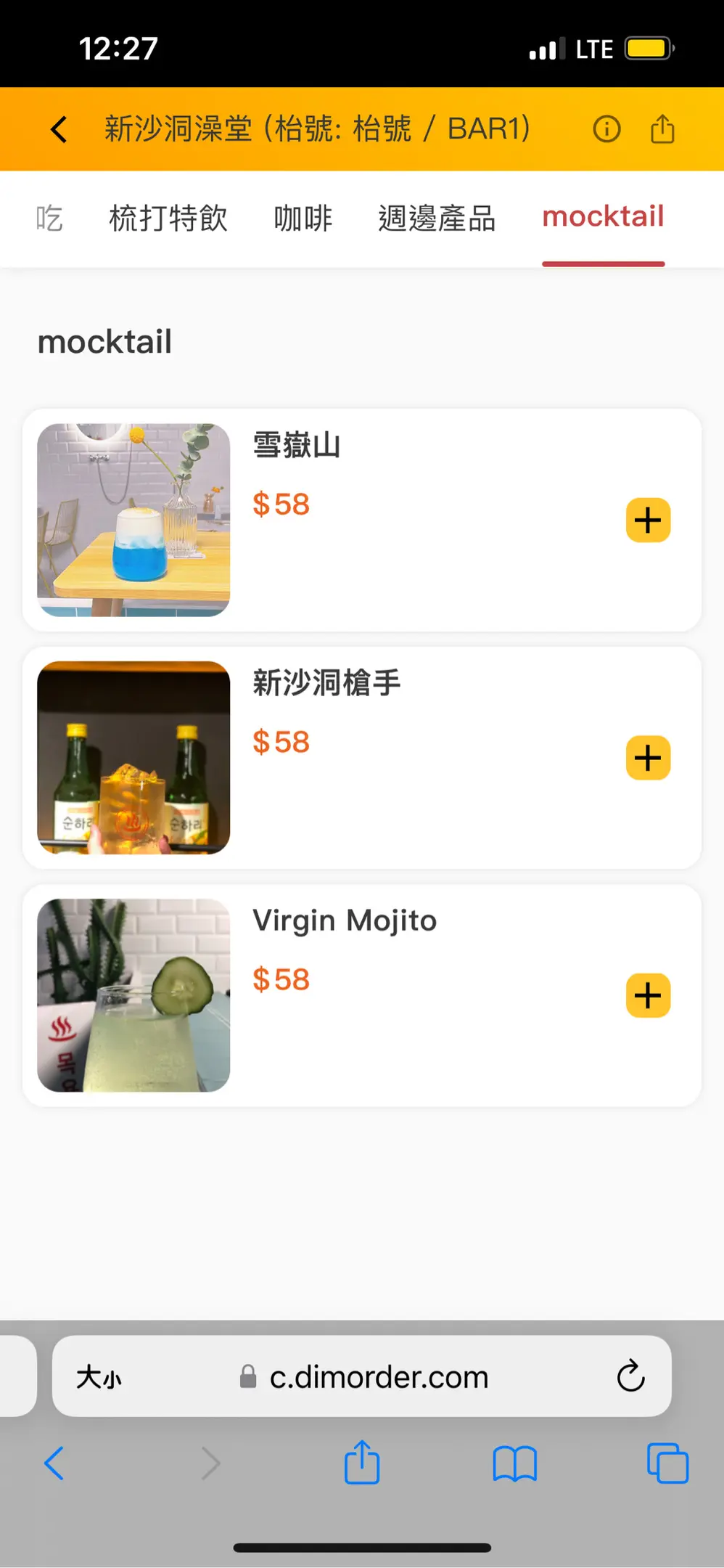Share the restaurant page from the header
The image size is (724, 1568).
pos(662,129)
